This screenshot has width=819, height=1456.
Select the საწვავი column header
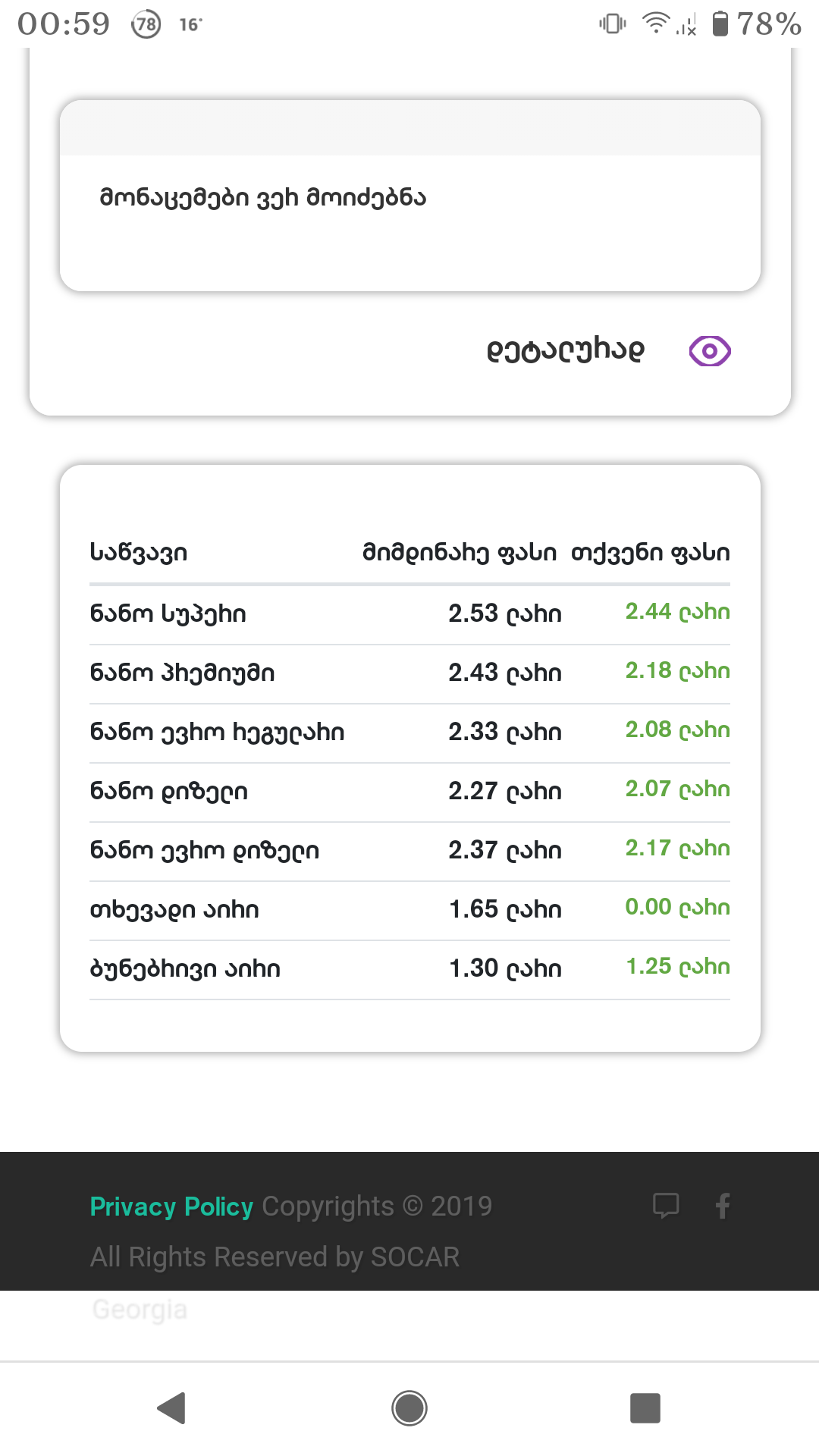point(138,551)
